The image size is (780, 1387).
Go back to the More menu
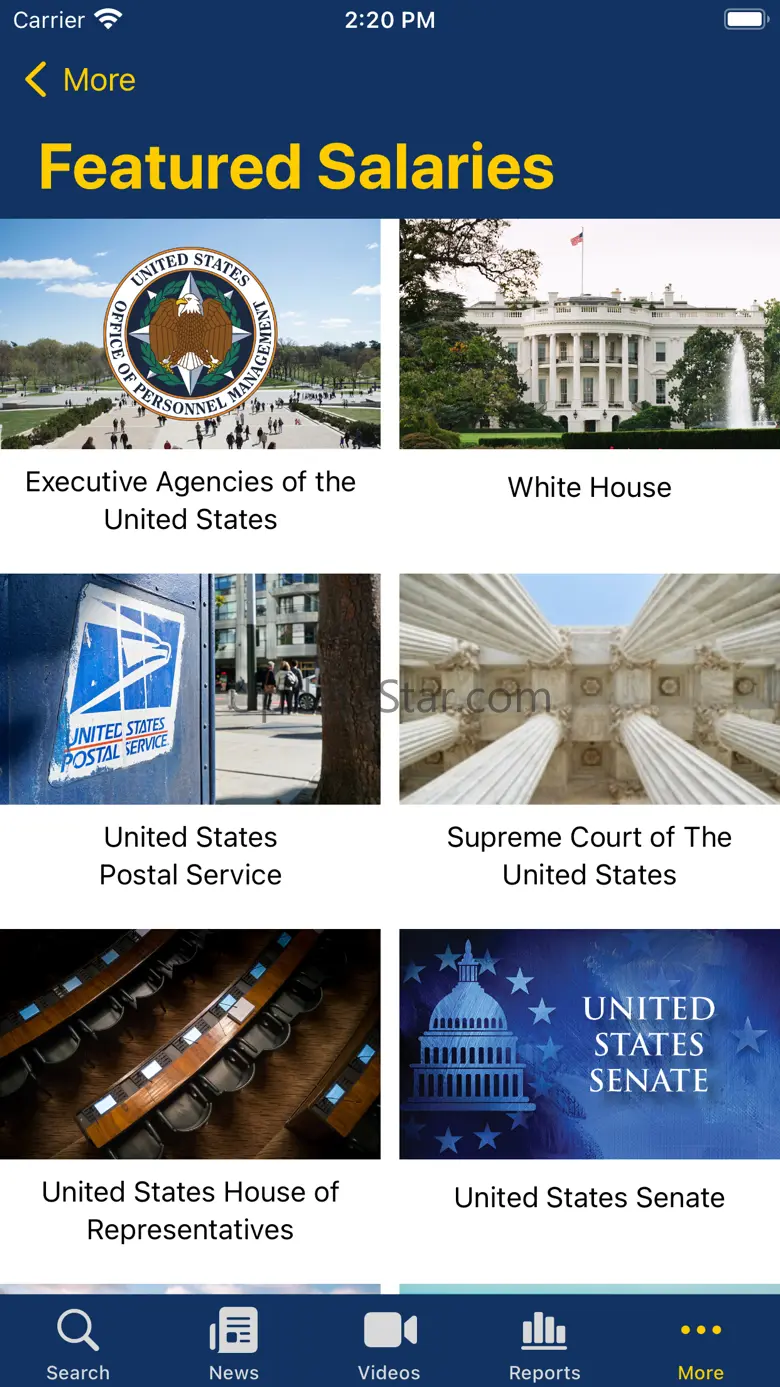pyautogui.click(x=80, y=80)
